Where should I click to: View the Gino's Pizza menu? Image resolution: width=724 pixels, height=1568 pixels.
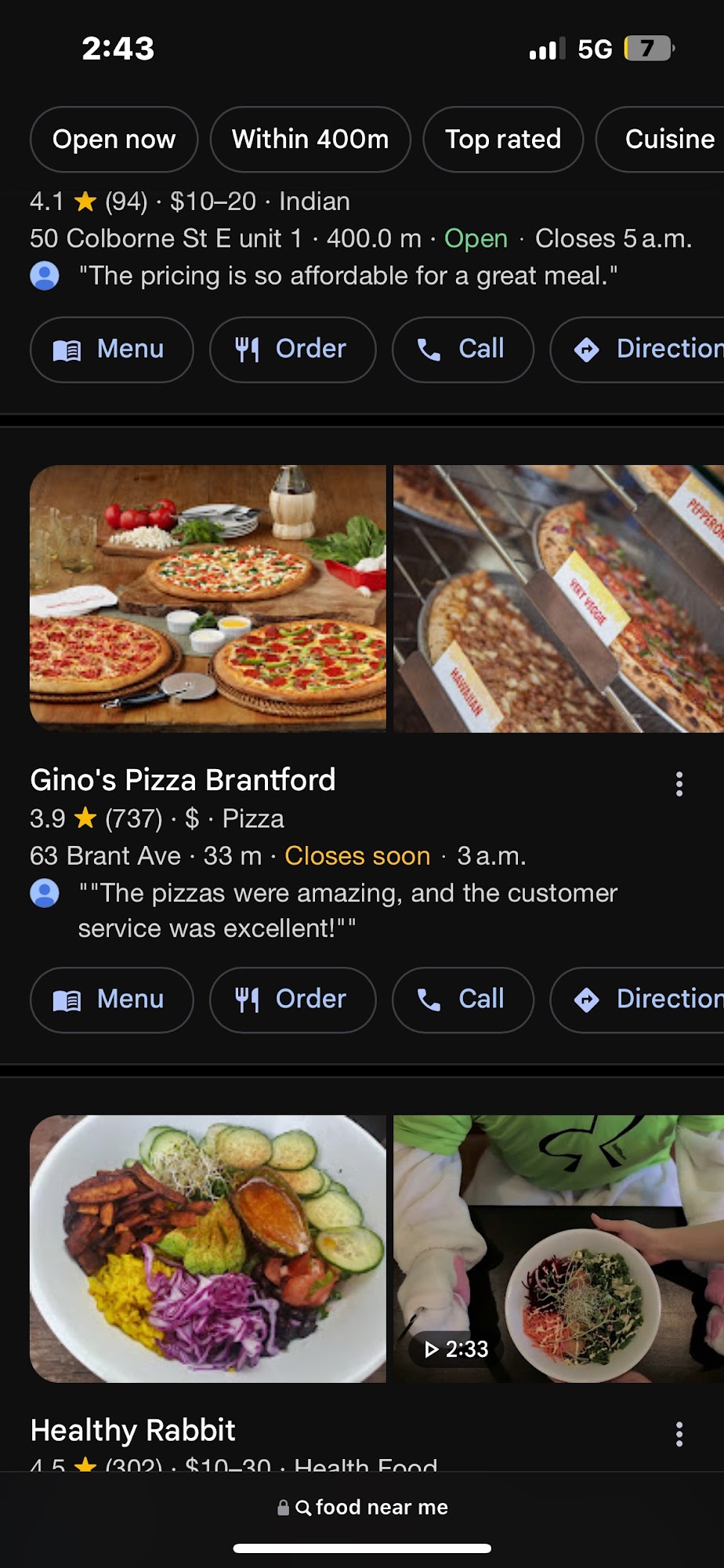point(111,1000)
